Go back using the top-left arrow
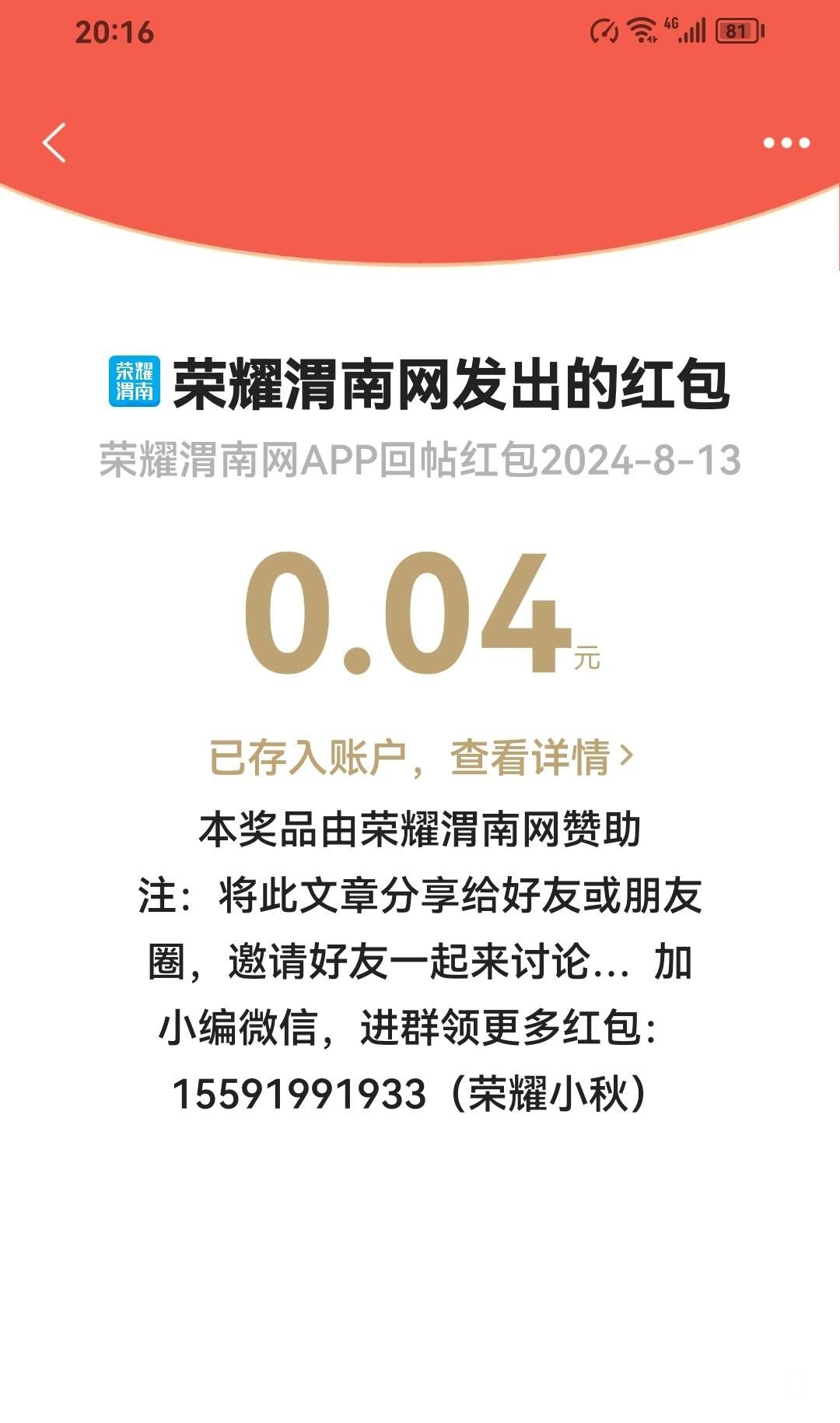This screenshot has height=1423, width=840. click(x=54, y=143)
